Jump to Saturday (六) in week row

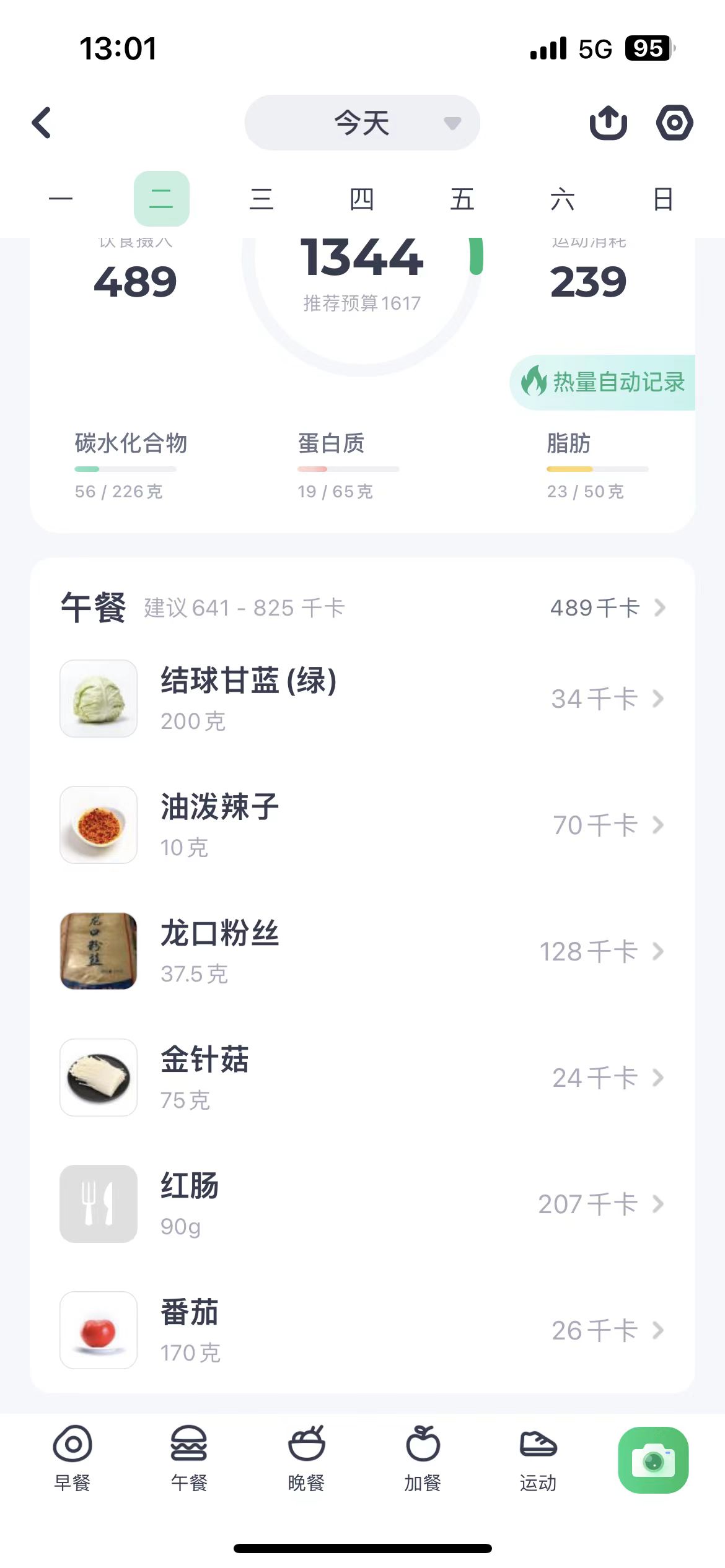(x=563, y=199)
